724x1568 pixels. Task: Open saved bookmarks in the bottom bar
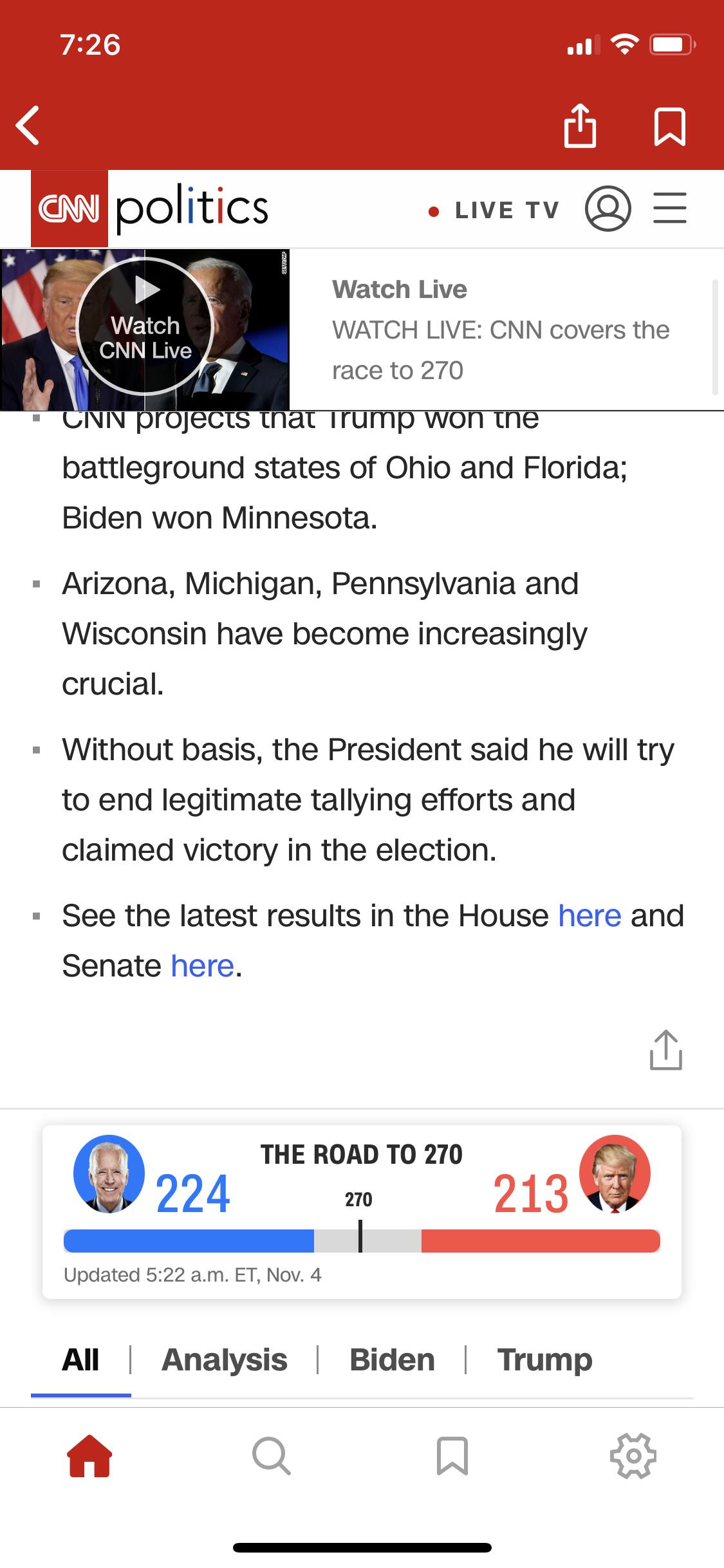click(x=452, y=1456)
